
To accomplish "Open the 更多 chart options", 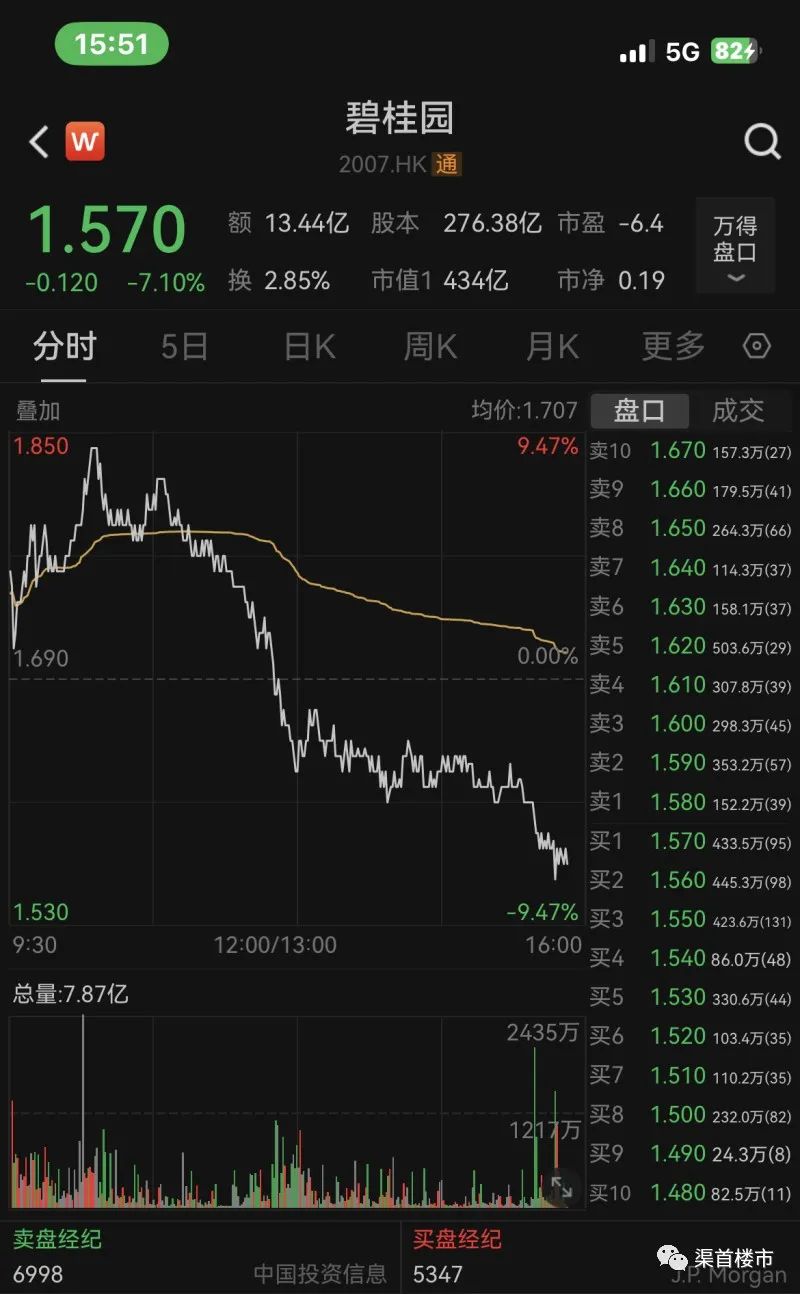I will click(x=673, y=346).
